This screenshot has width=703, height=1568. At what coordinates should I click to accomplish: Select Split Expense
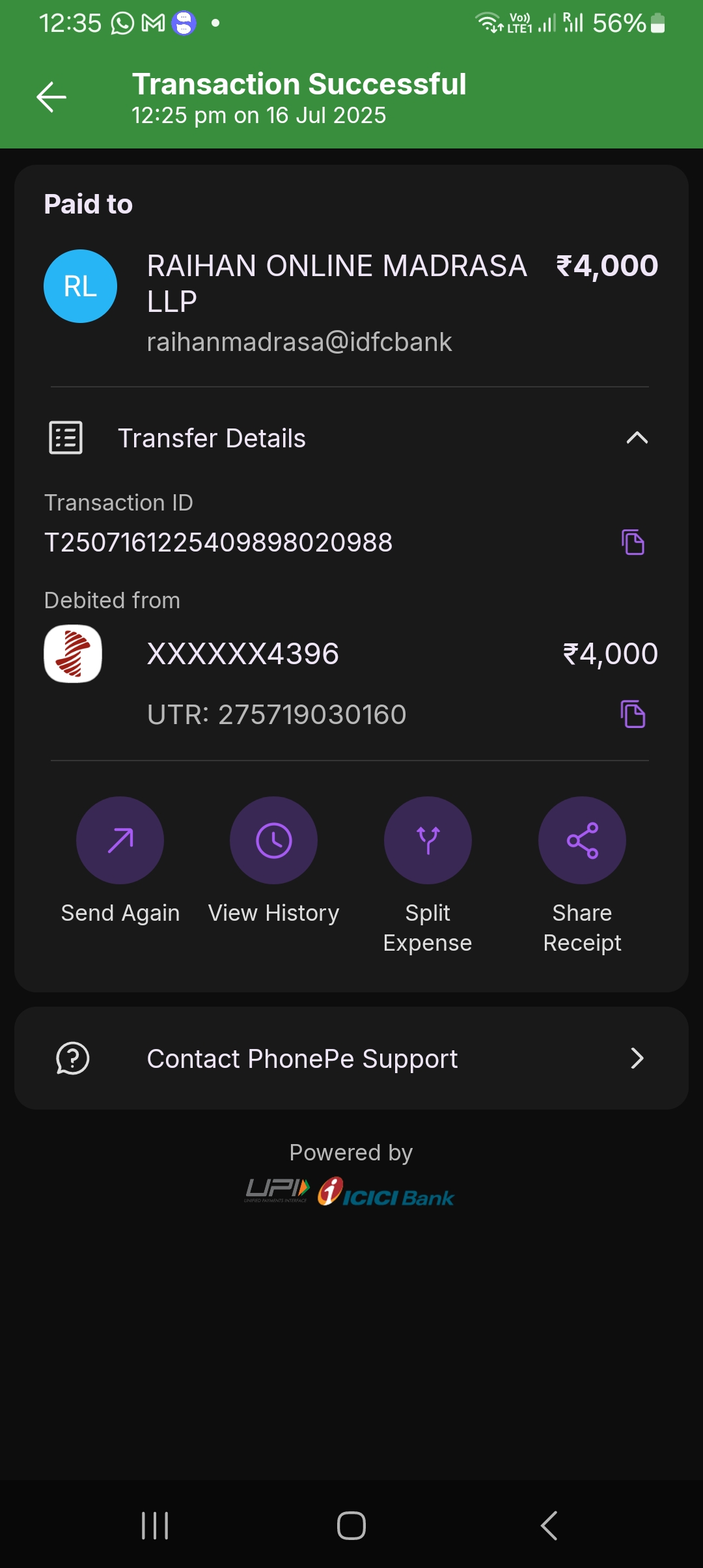tap(428, 841)
